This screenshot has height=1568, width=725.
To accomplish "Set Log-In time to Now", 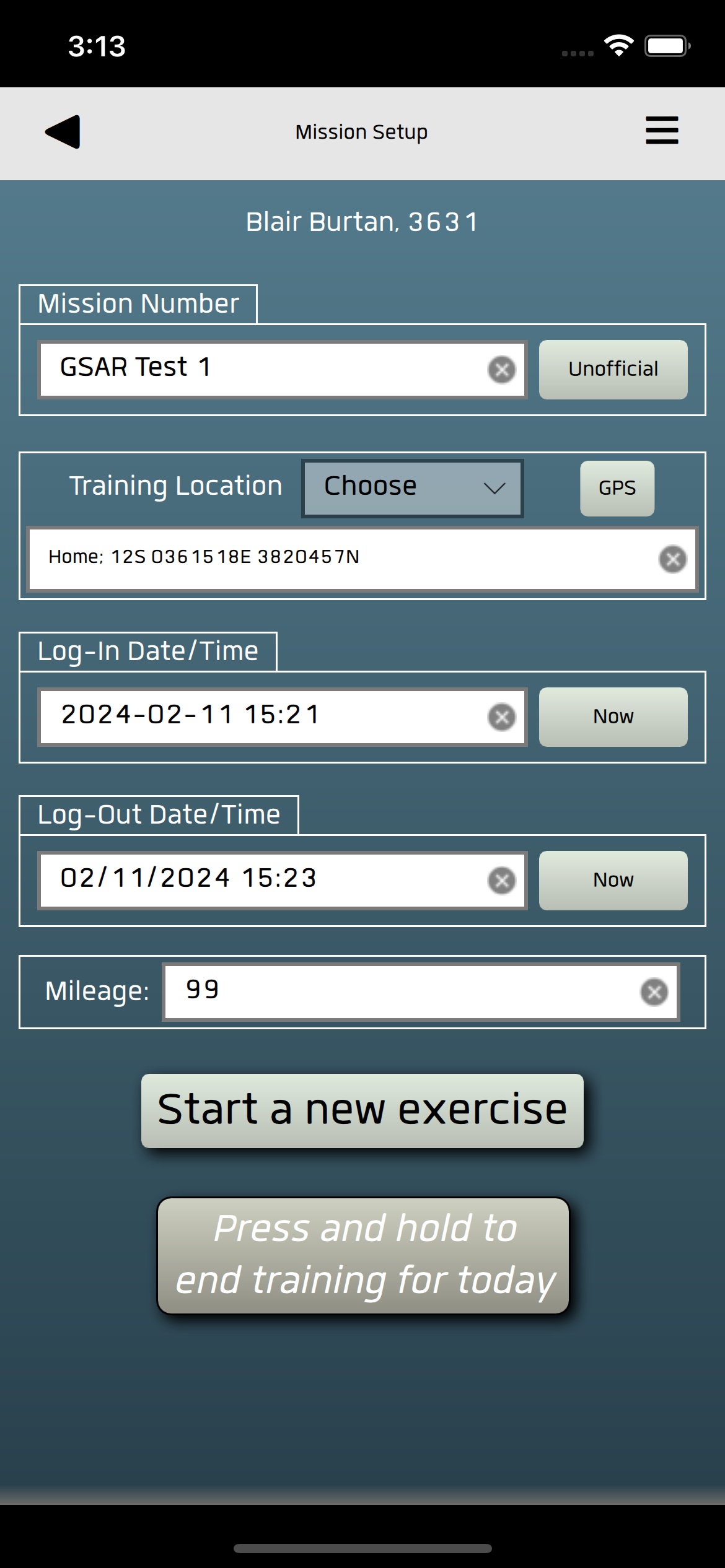I will [x=613, y=716].
